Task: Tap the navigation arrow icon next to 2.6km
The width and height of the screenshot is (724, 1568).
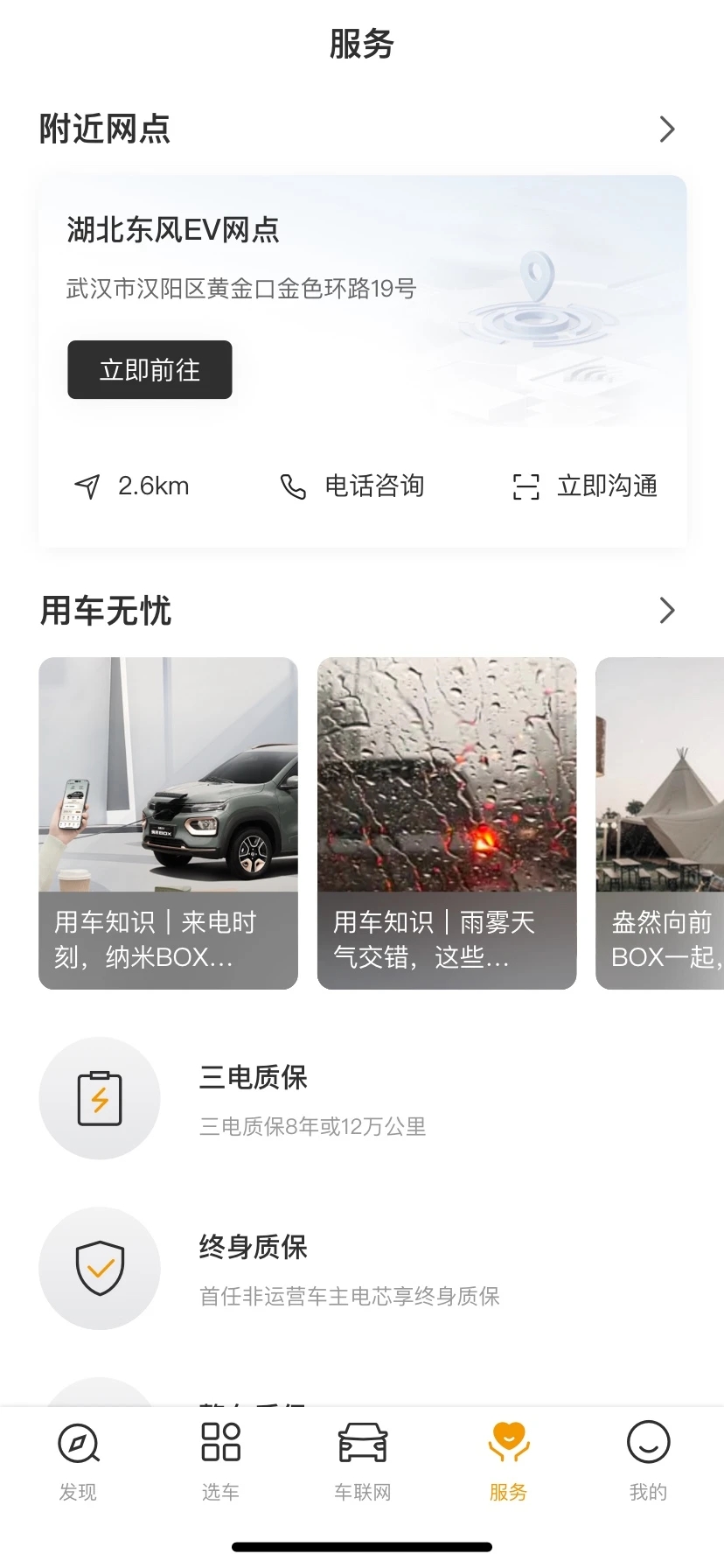Action: (86, 486)
